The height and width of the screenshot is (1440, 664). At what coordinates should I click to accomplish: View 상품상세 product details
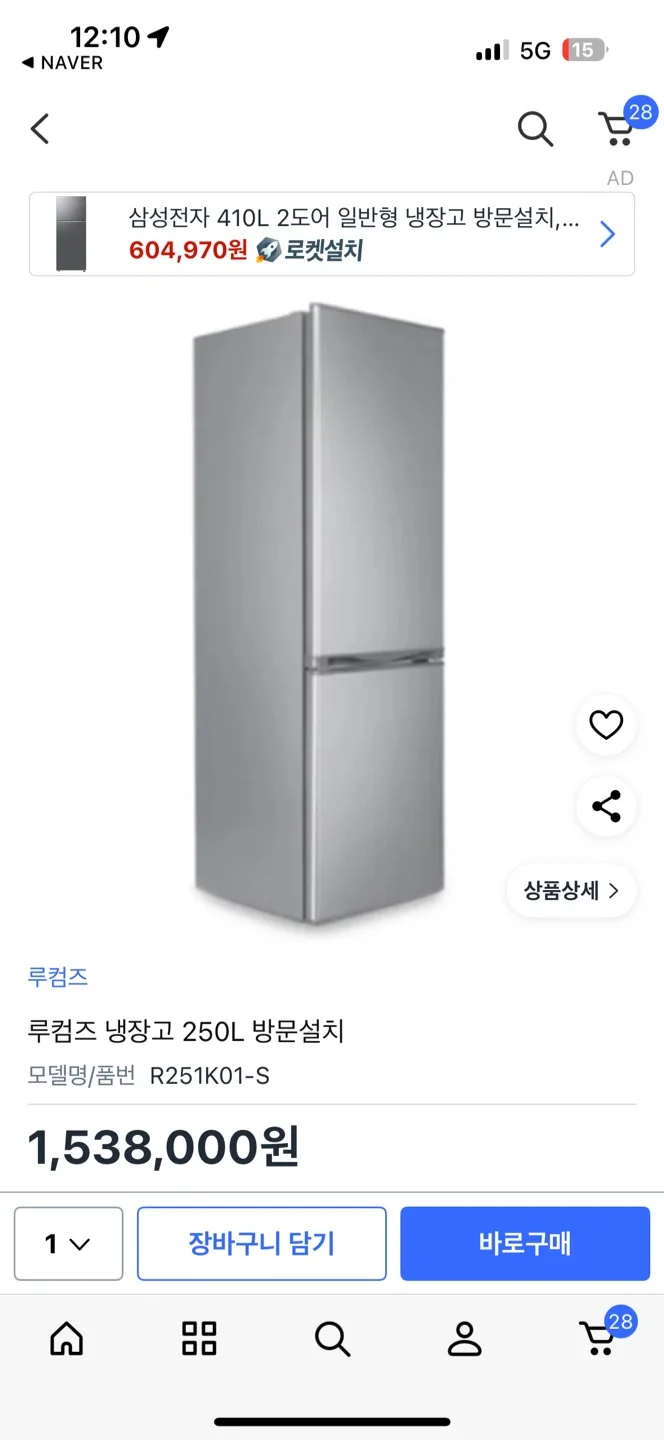click(x=571, y=890)
